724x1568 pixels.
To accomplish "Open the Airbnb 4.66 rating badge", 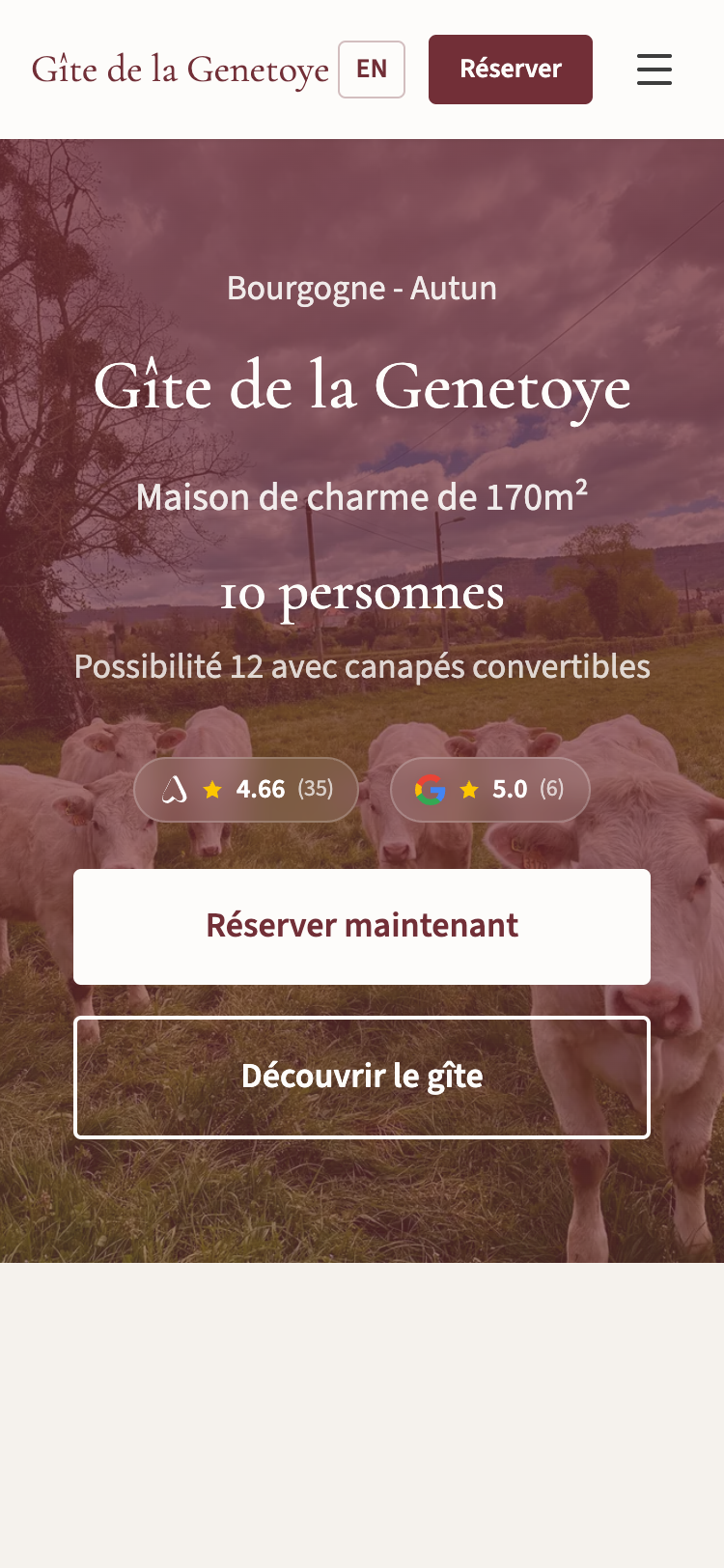I will [246, 790].
